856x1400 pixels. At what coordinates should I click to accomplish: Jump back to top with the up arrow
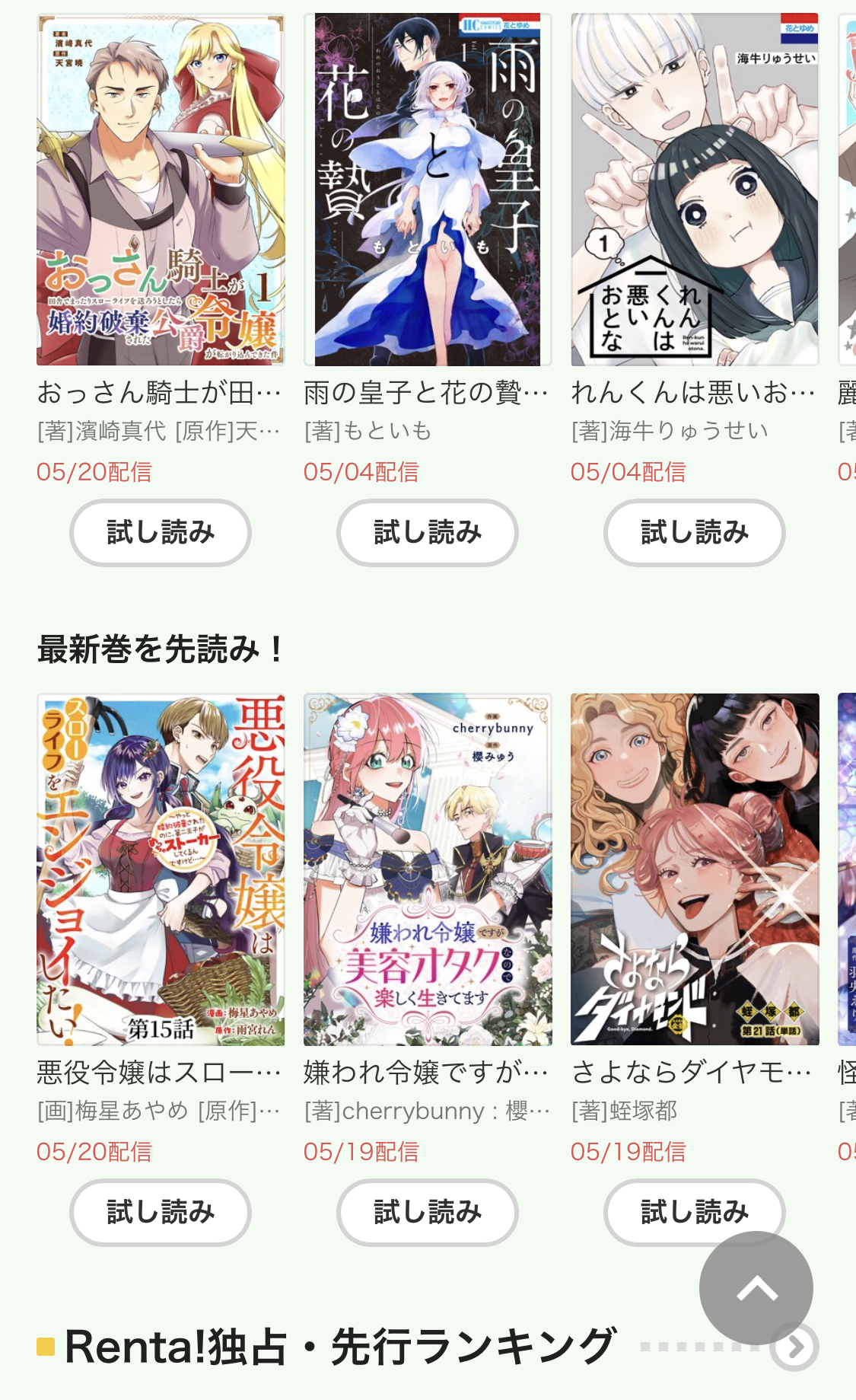(756, 1288)
